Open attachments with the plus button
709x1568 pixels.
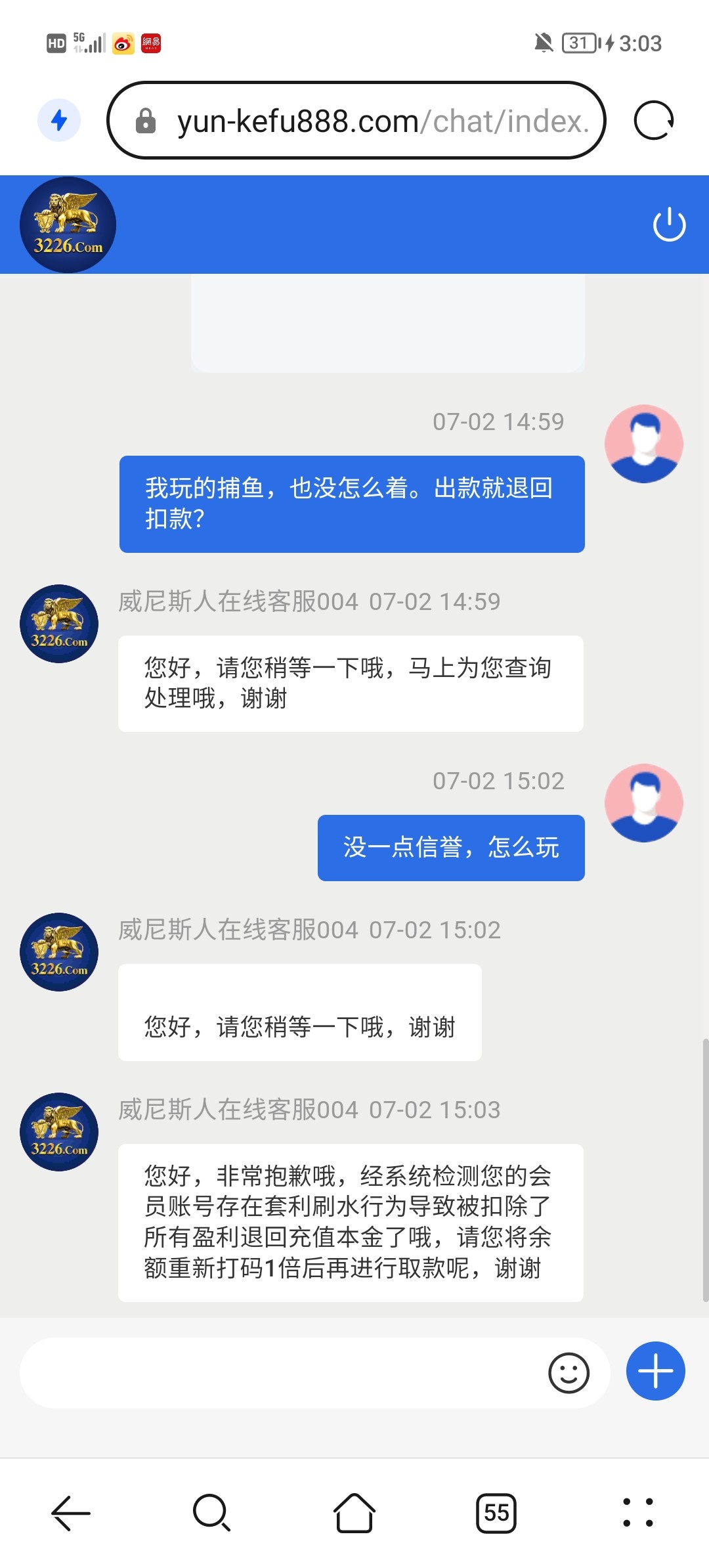click(655, 1371)
